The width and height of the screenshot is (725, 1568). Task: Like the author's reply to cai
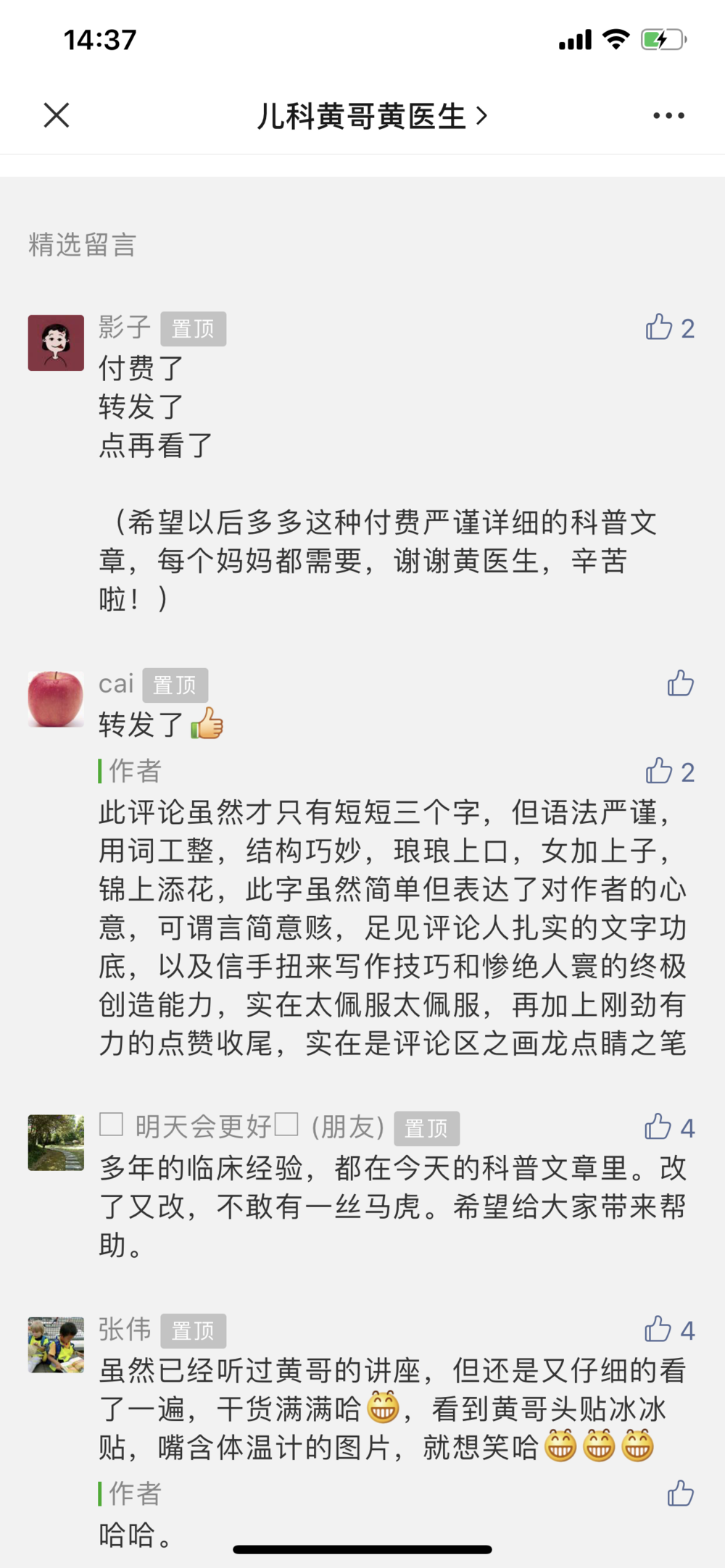[659, 772]
